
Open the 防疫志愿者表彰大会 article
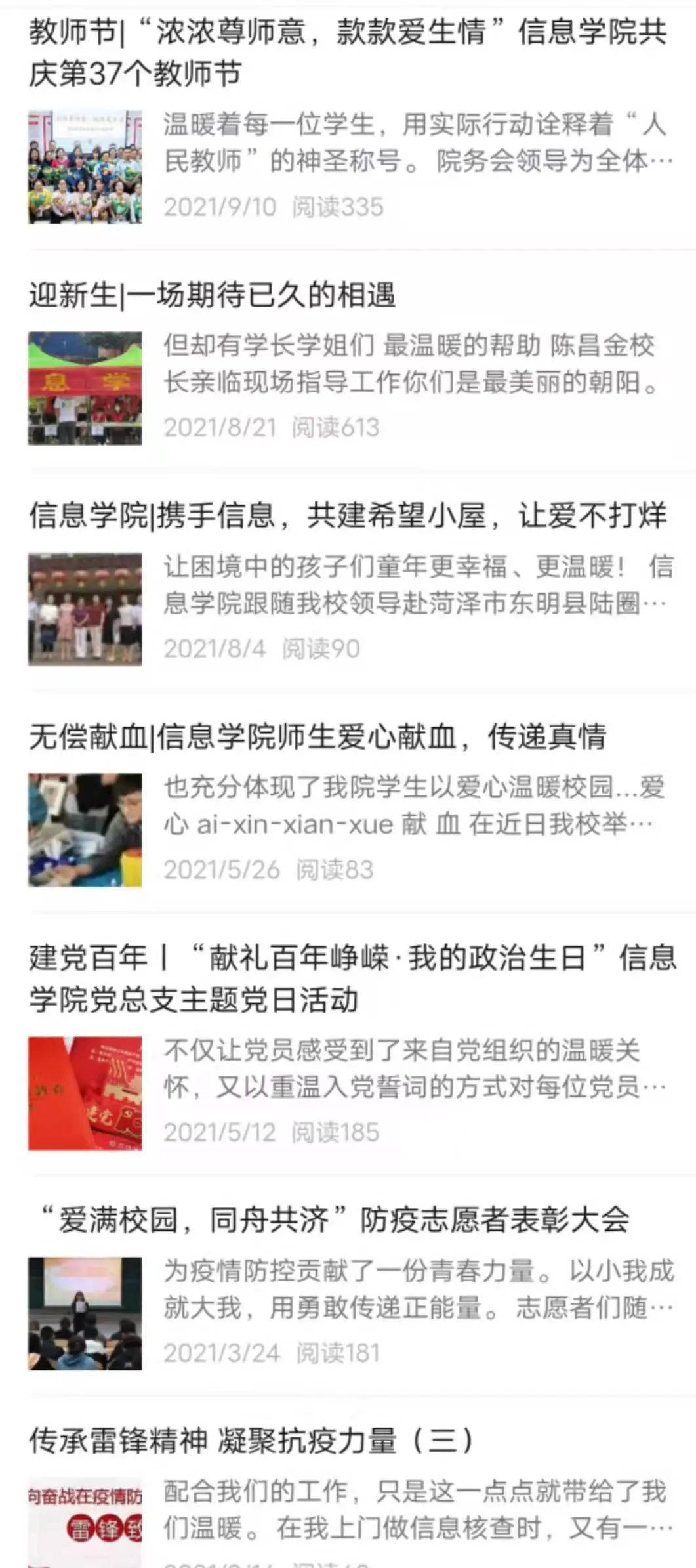click(x=335, y=1220)
